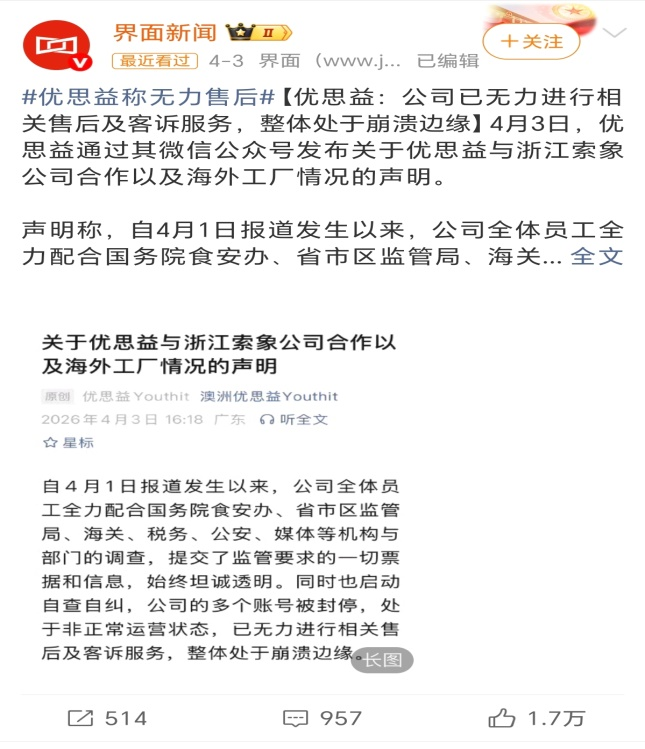Screen dimensions: 645x749
Task: Open the 957 comments
Action: [x=322, y=718]
